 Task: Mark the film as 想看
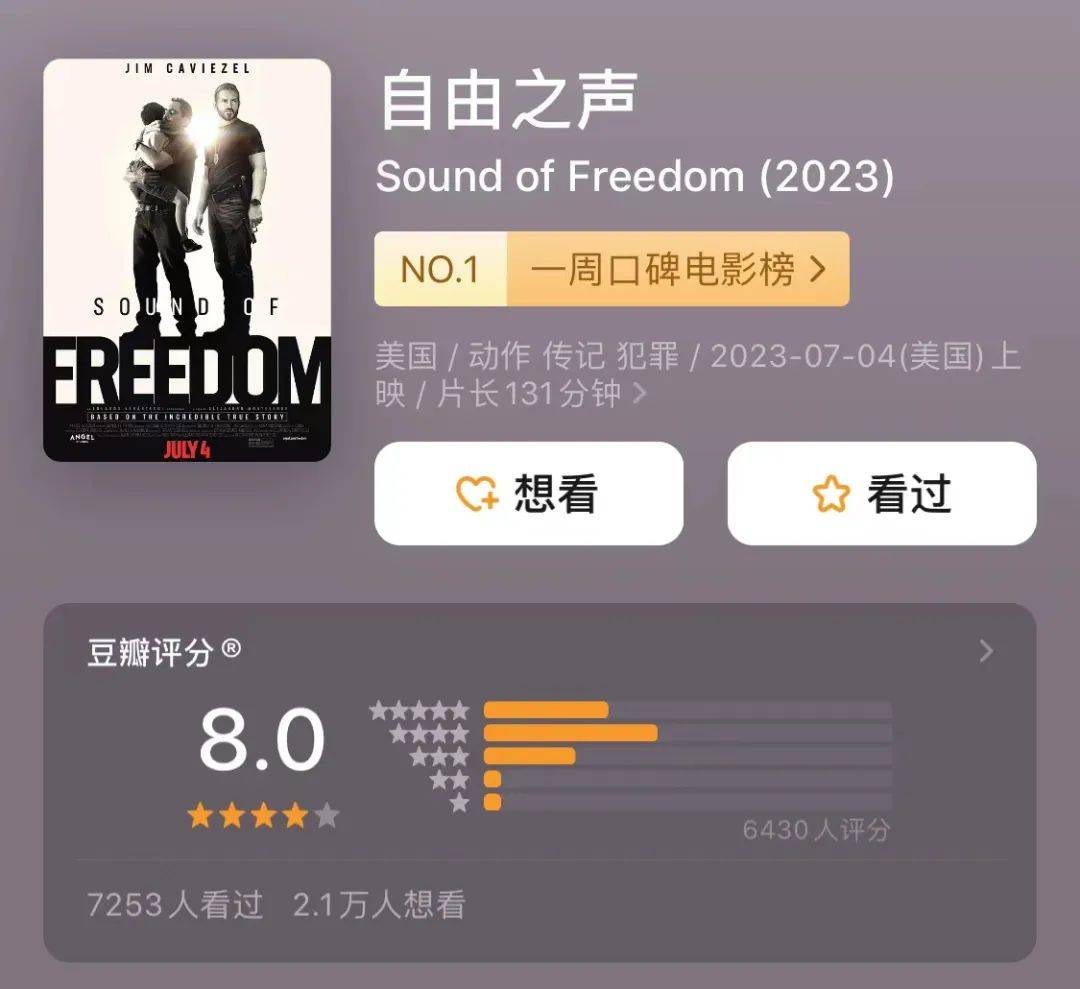[528, 494]
